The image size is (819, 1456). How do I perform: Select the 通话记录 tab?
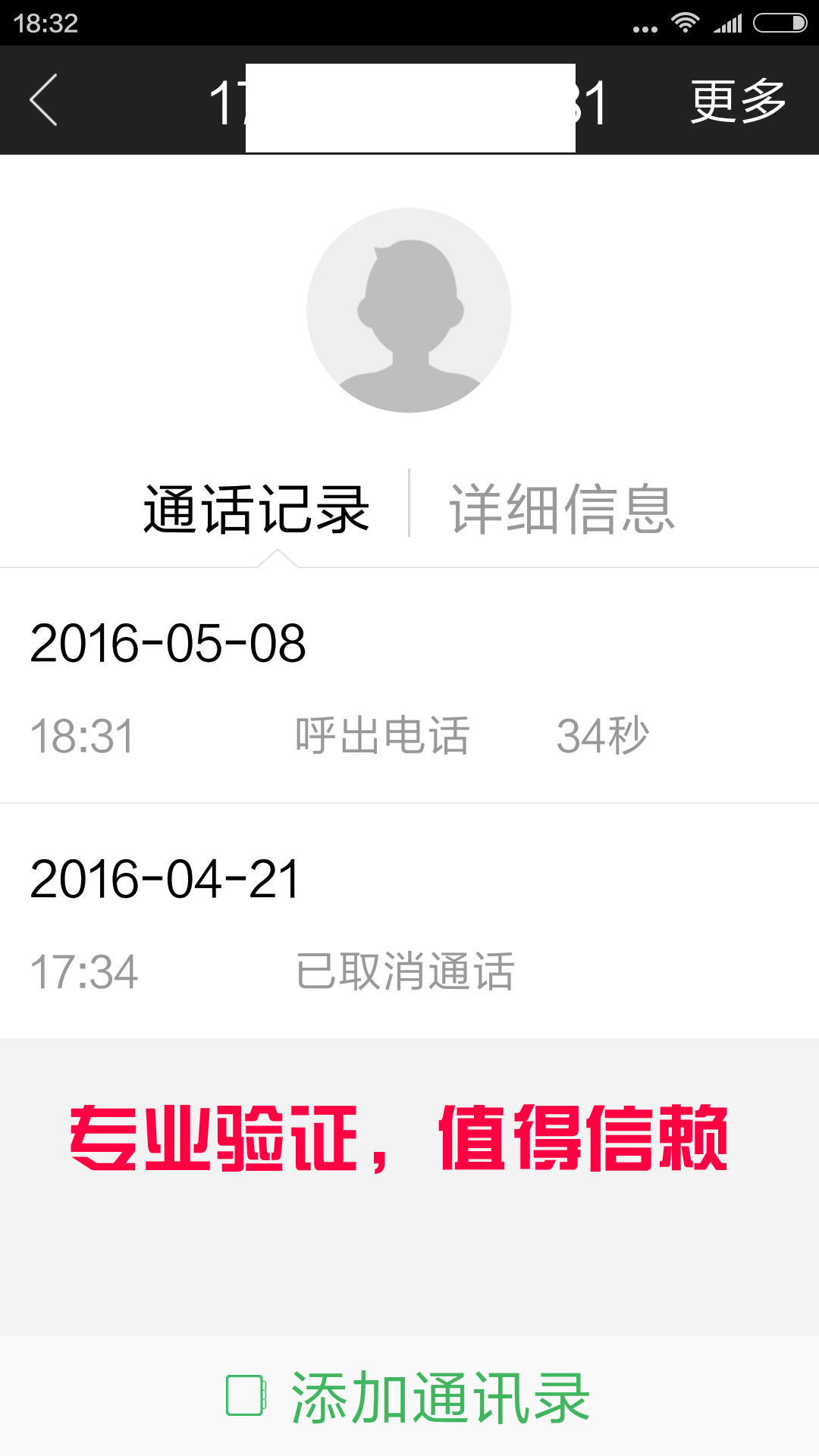pos(256,510)
